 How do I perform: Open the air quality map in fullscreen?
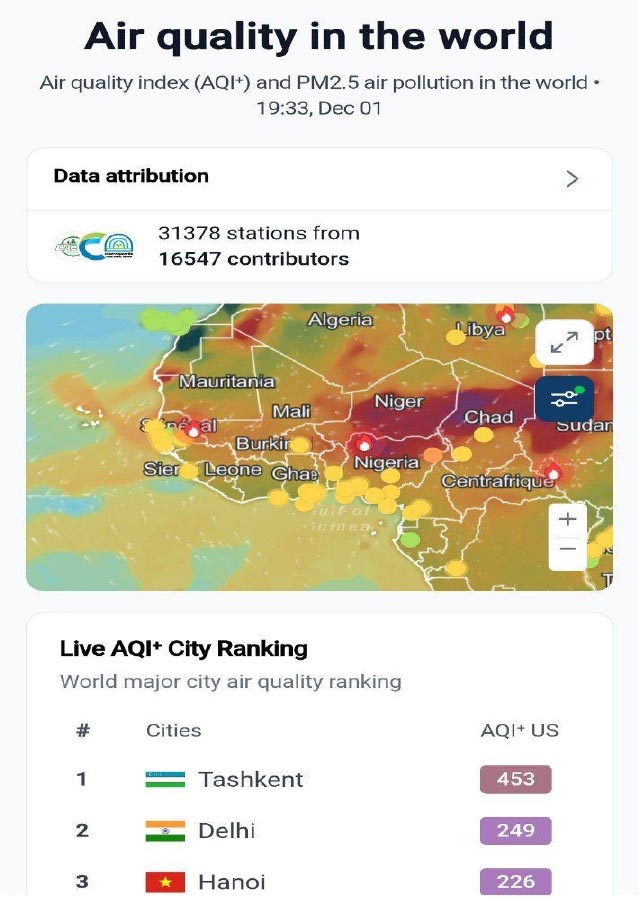[564, 343]
